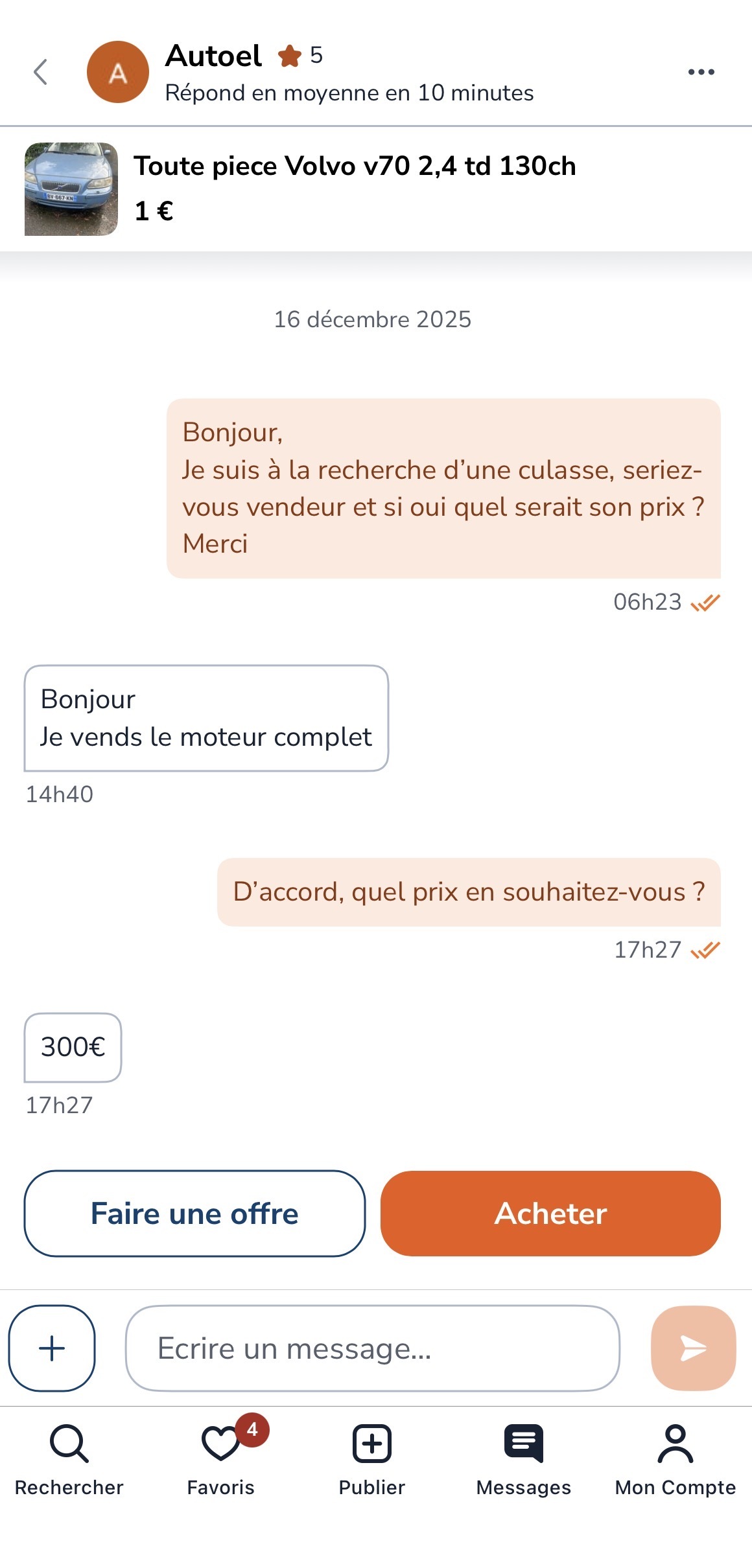The height and width of the screenshot is (1568, 752).
Task: Open the plus attachment button
Action: (52, 1348)
